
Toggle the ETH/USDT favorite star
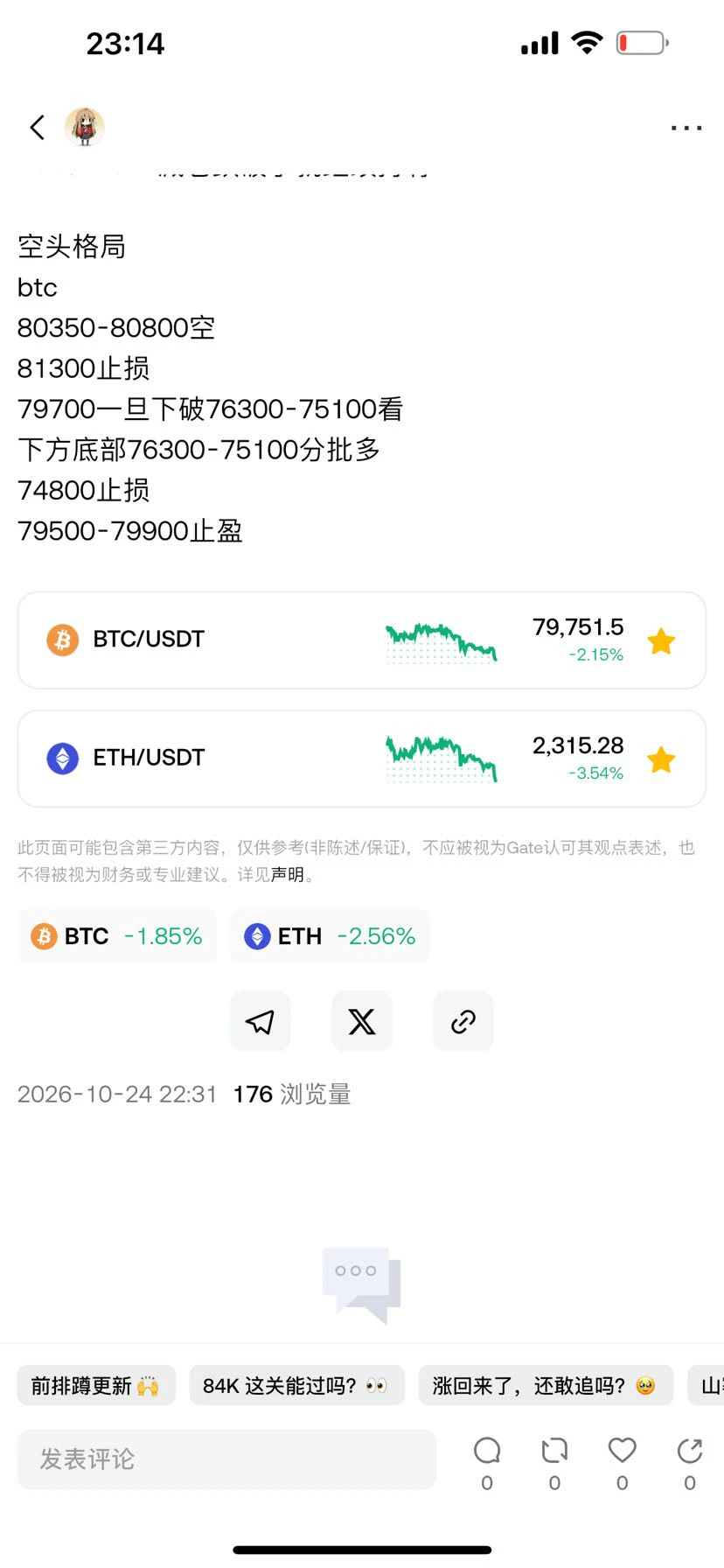661,759
